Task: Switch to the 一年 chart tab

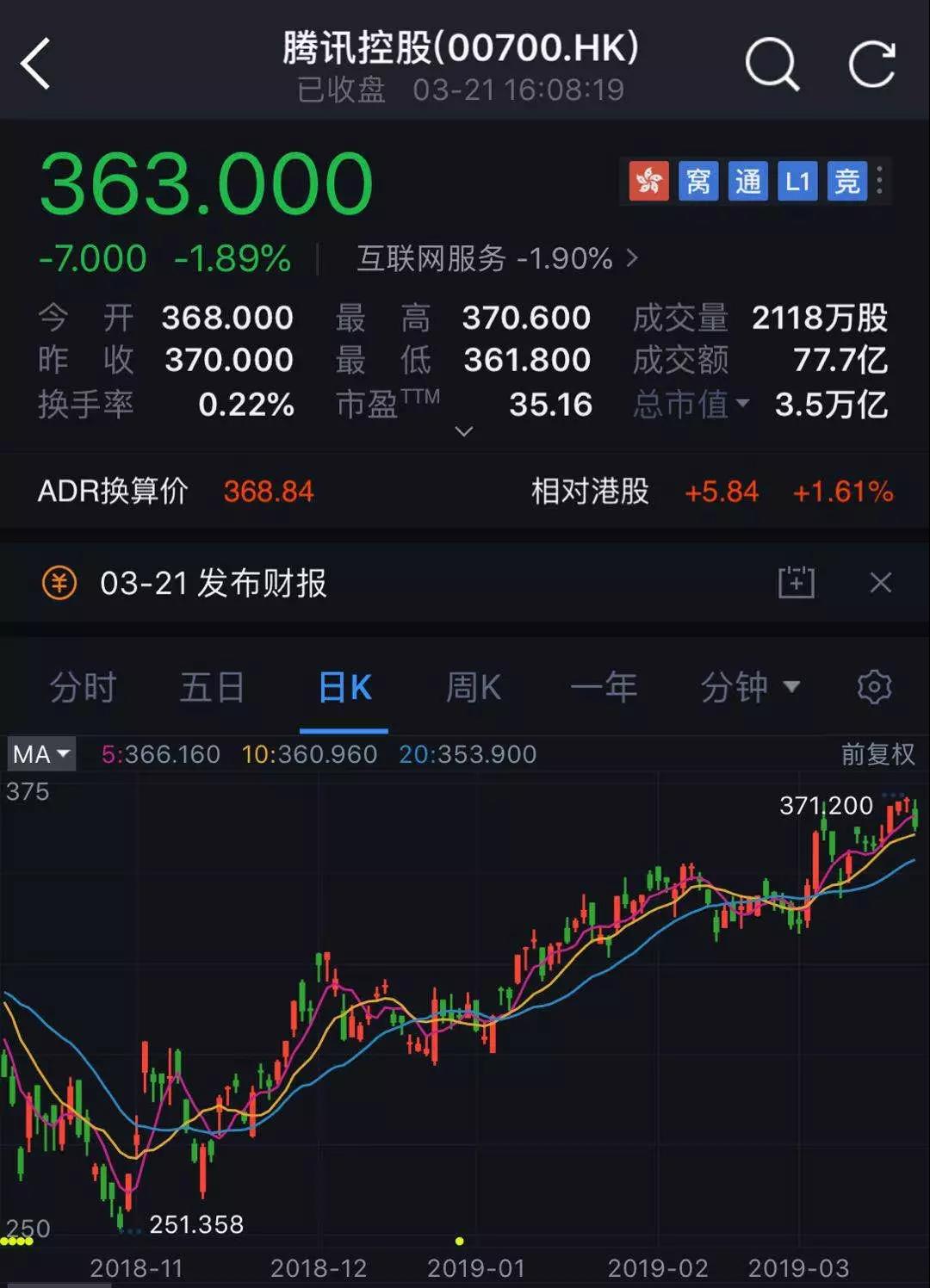Action: [x=604, y=688]
